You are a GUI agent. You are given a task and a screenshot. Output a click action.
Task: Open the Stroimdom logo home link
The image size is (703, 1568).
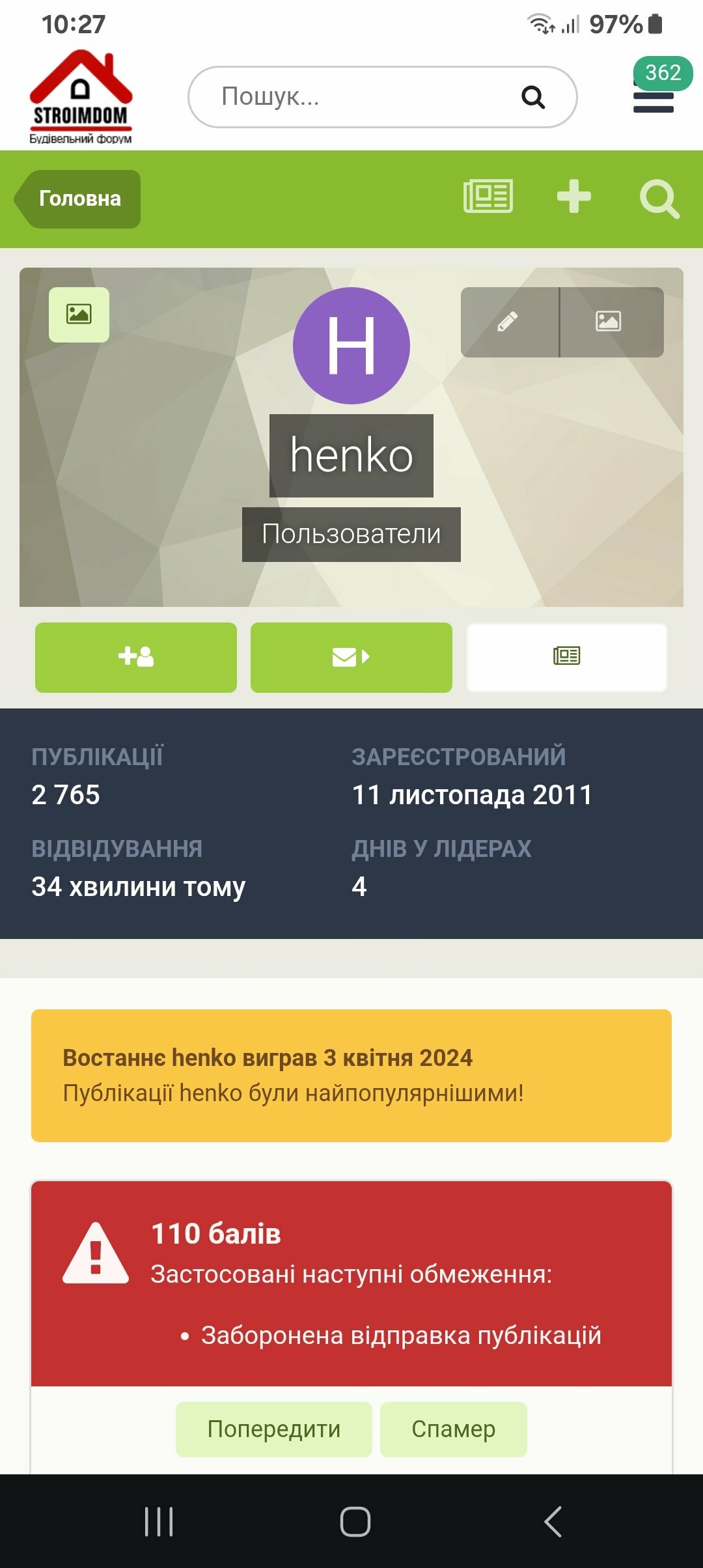click(x=81, y=97)
